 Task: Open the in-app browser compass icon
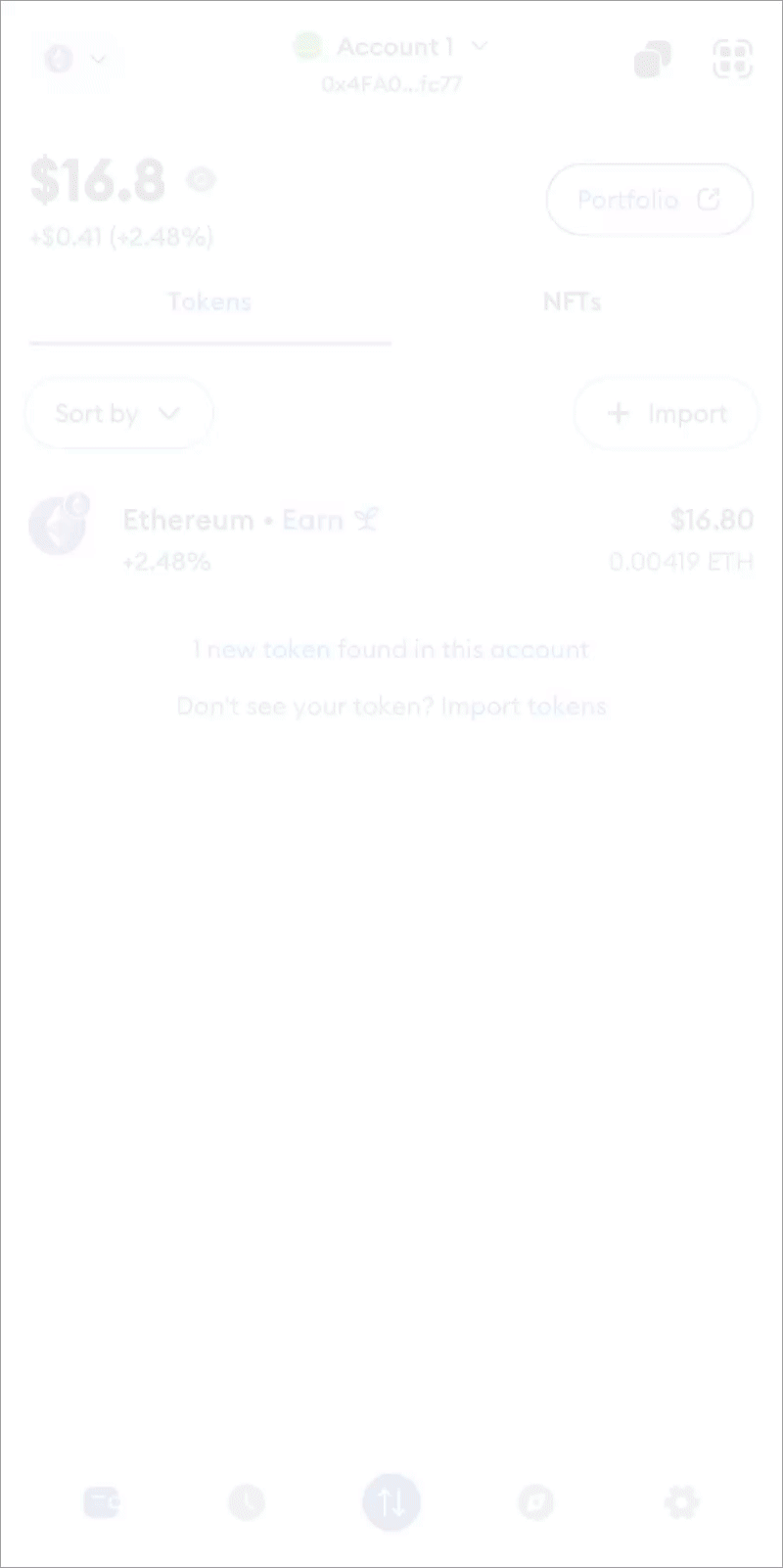coord(536,1502)
